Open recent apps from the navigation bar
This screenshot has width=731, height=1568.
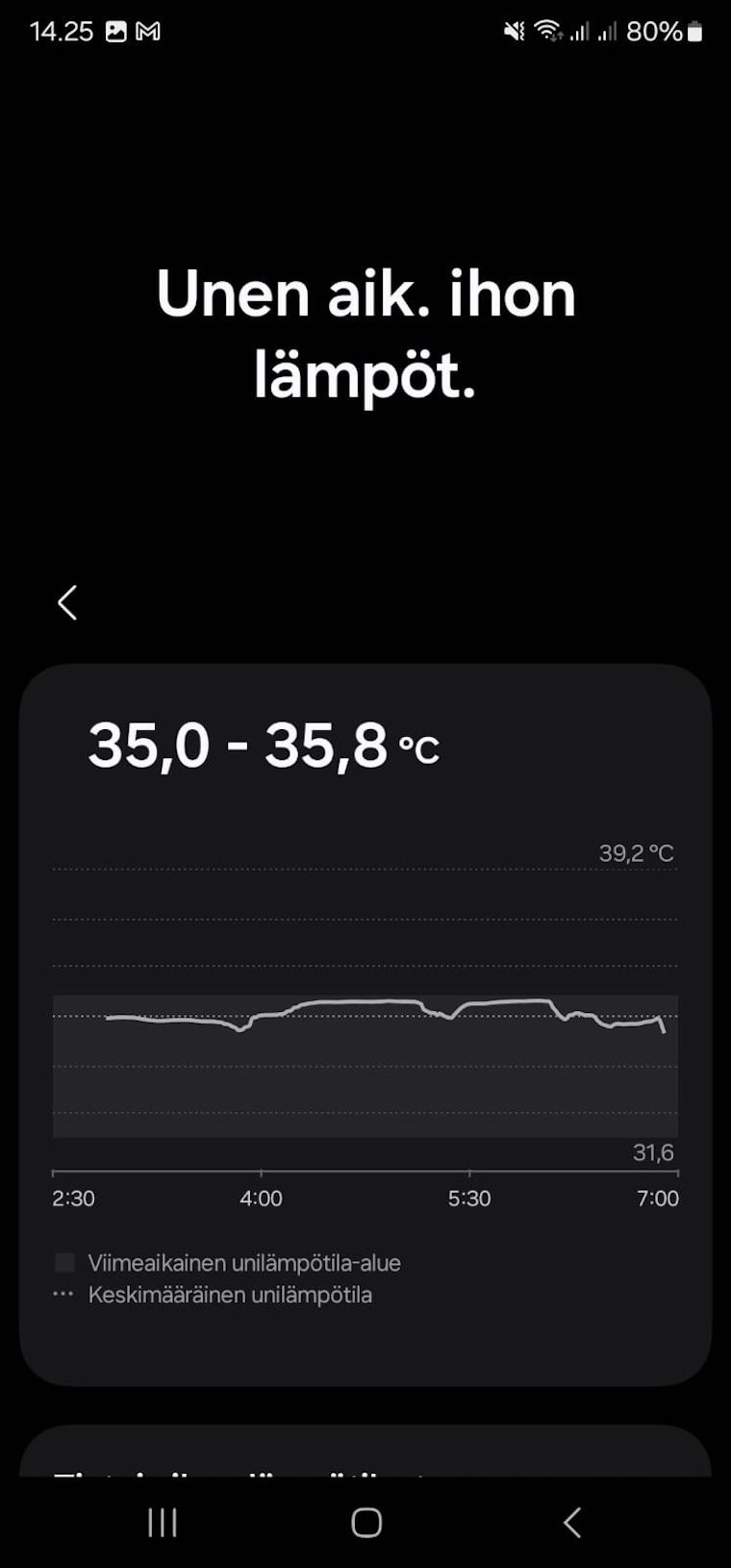(163, 1522)
